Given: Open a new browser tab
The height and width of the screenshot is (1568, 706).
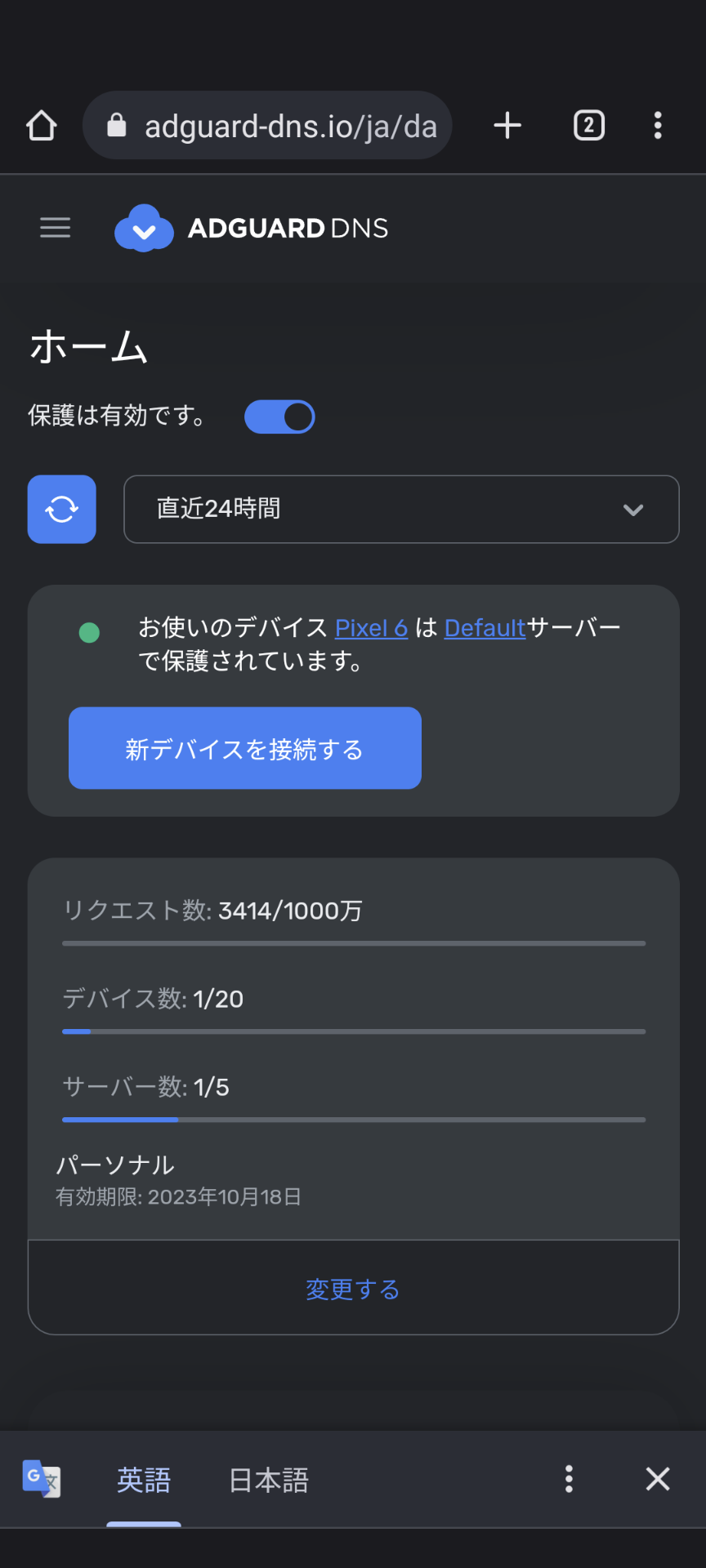Looking at the screenshot, I should [507, 125].
